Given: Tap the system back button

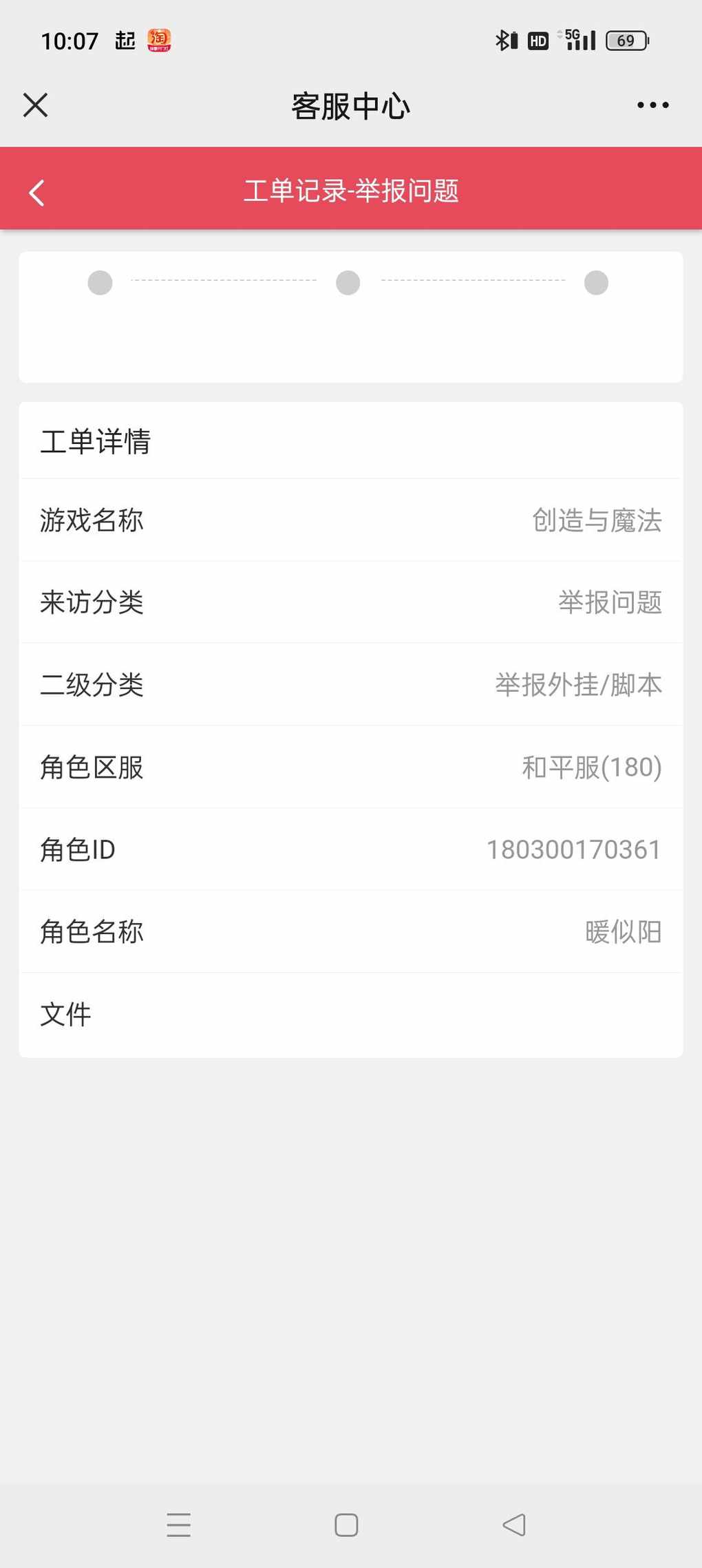Looking at the screenshot, I should [x=514, y=1525].
